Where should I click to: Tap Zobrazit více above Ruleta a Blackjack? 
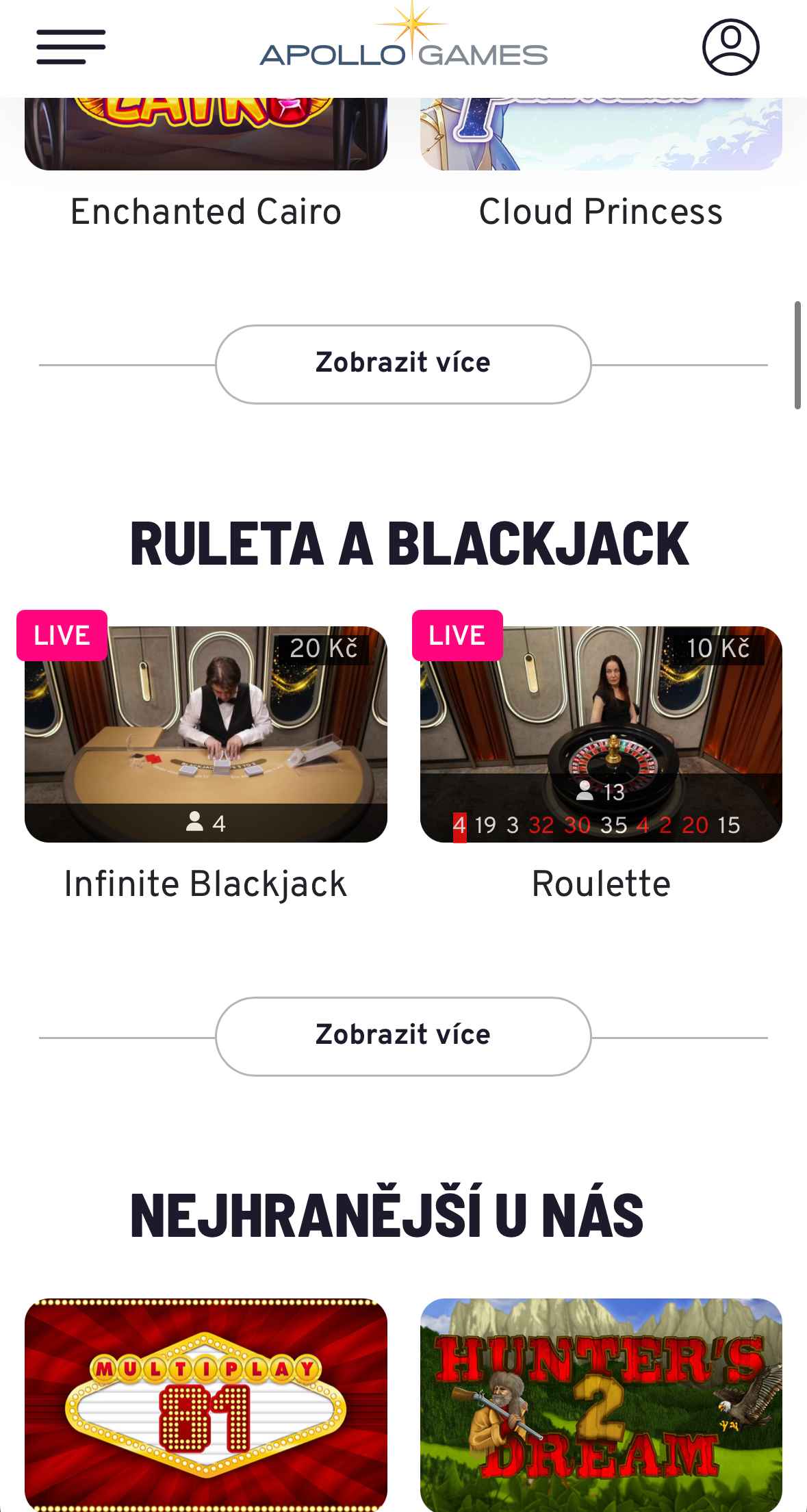pos(403,364)
